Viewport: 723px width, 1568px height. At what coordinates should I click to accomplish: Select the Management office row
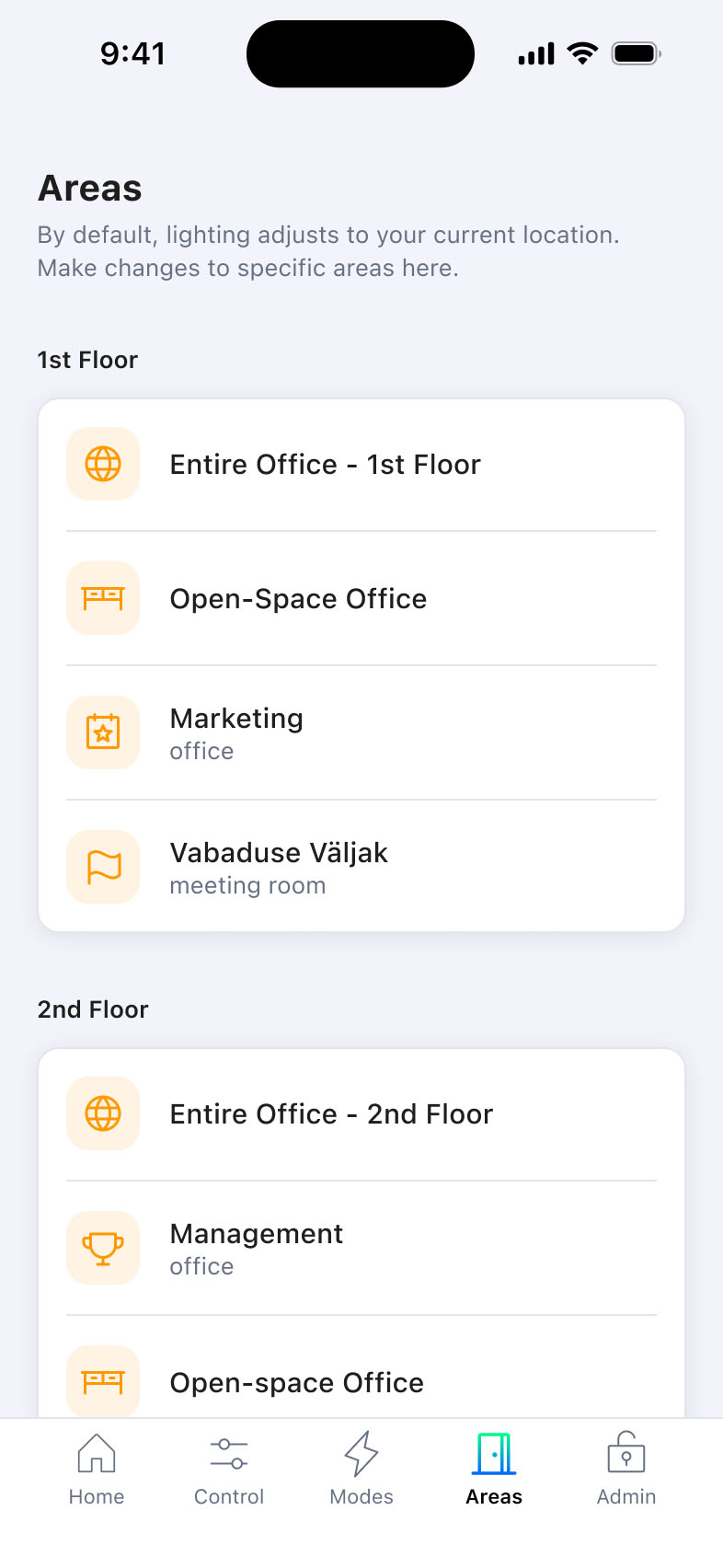tap(361, 1249)
